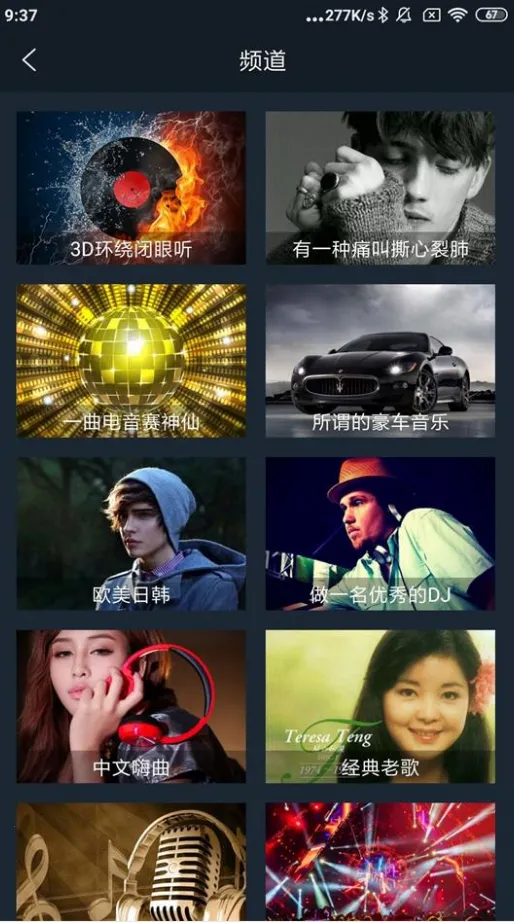This screenshot has height=923, width=514.
Task: Open the 有一种痛叫撕心裂肺 channel
Action: click(380, 188)
